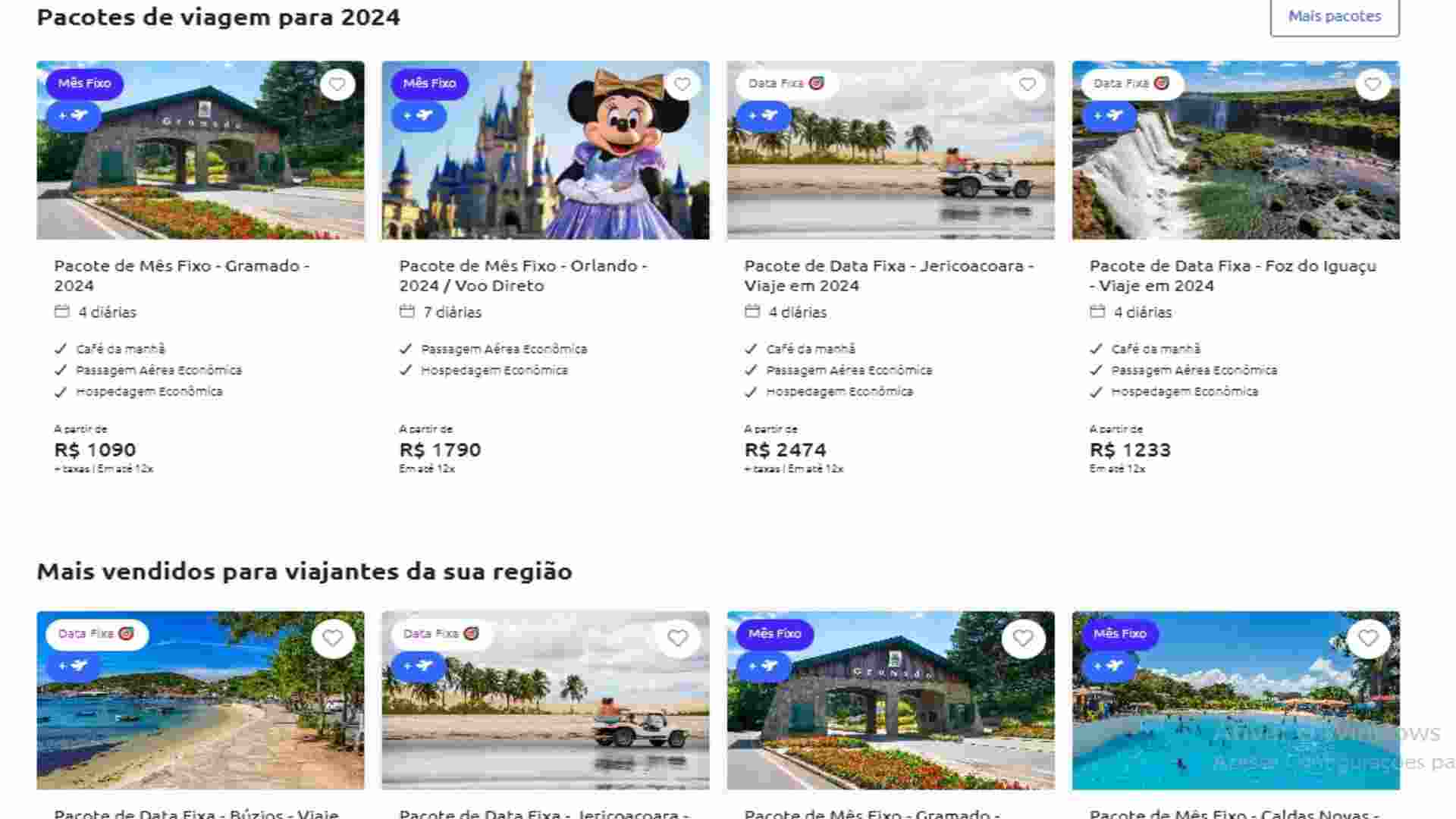Image resolution: width=1456 pixels, height=819 pixels.
Task: Open Jericoacoara package priced R$ 2474
Action: click(888, 275)
